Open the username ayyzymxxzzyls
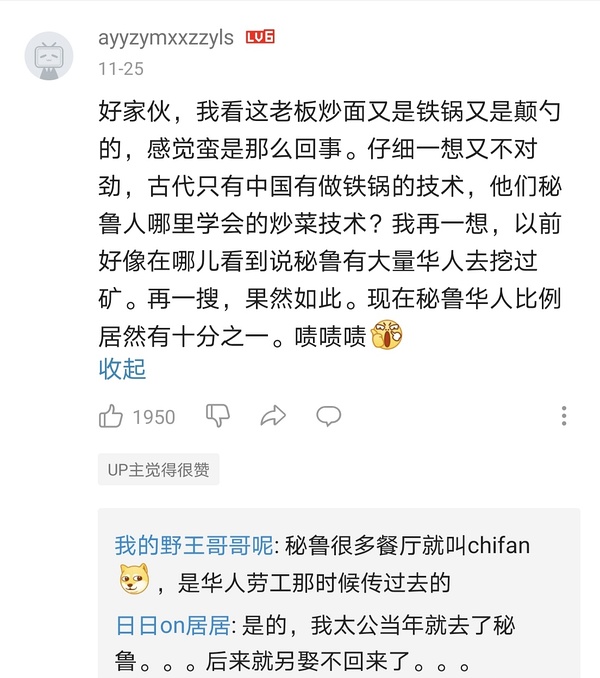This screenshot has width=600, height=678. click(166, 38)
